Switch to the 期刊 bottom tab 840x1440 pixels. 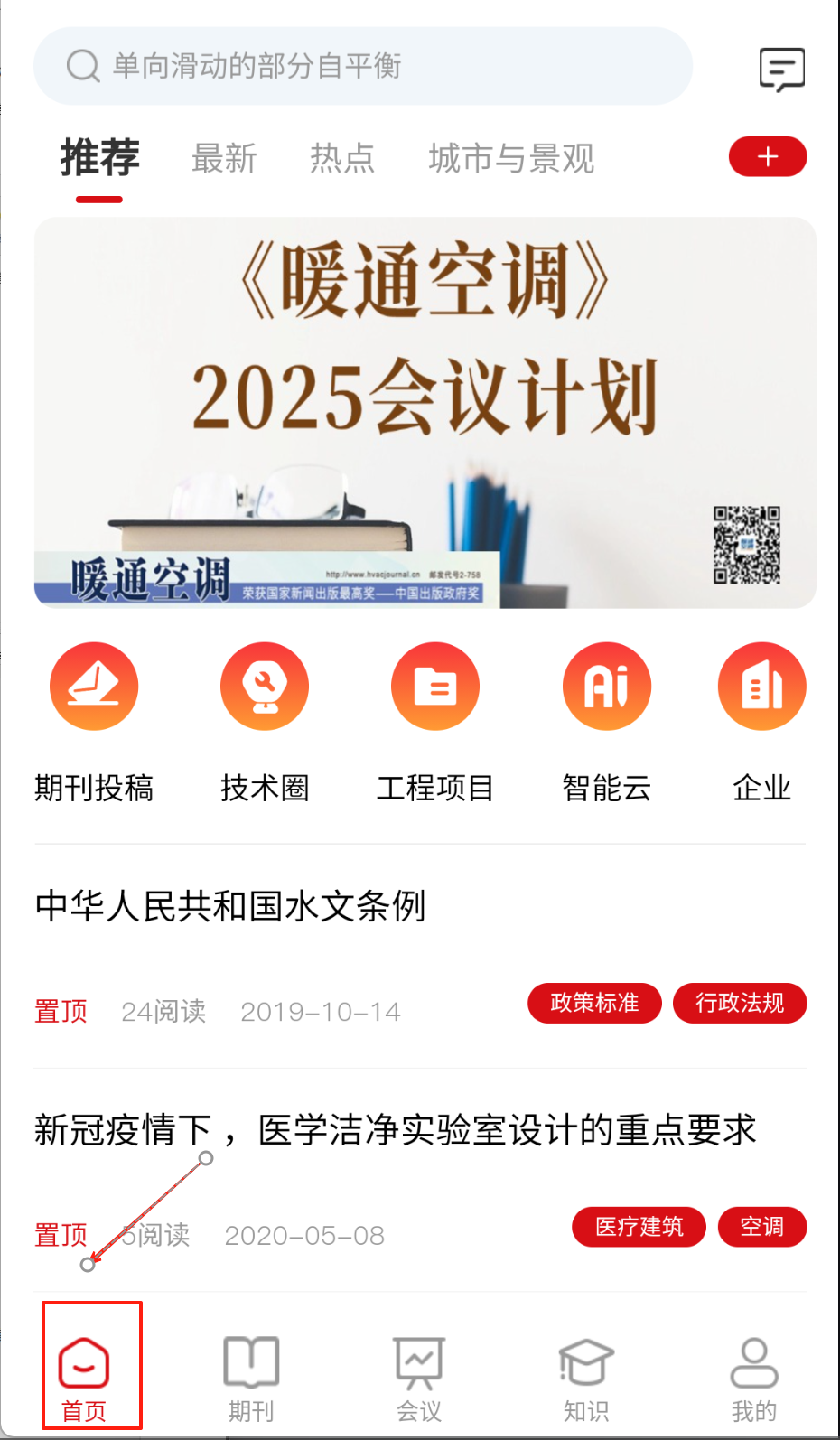click(251, 1379)
